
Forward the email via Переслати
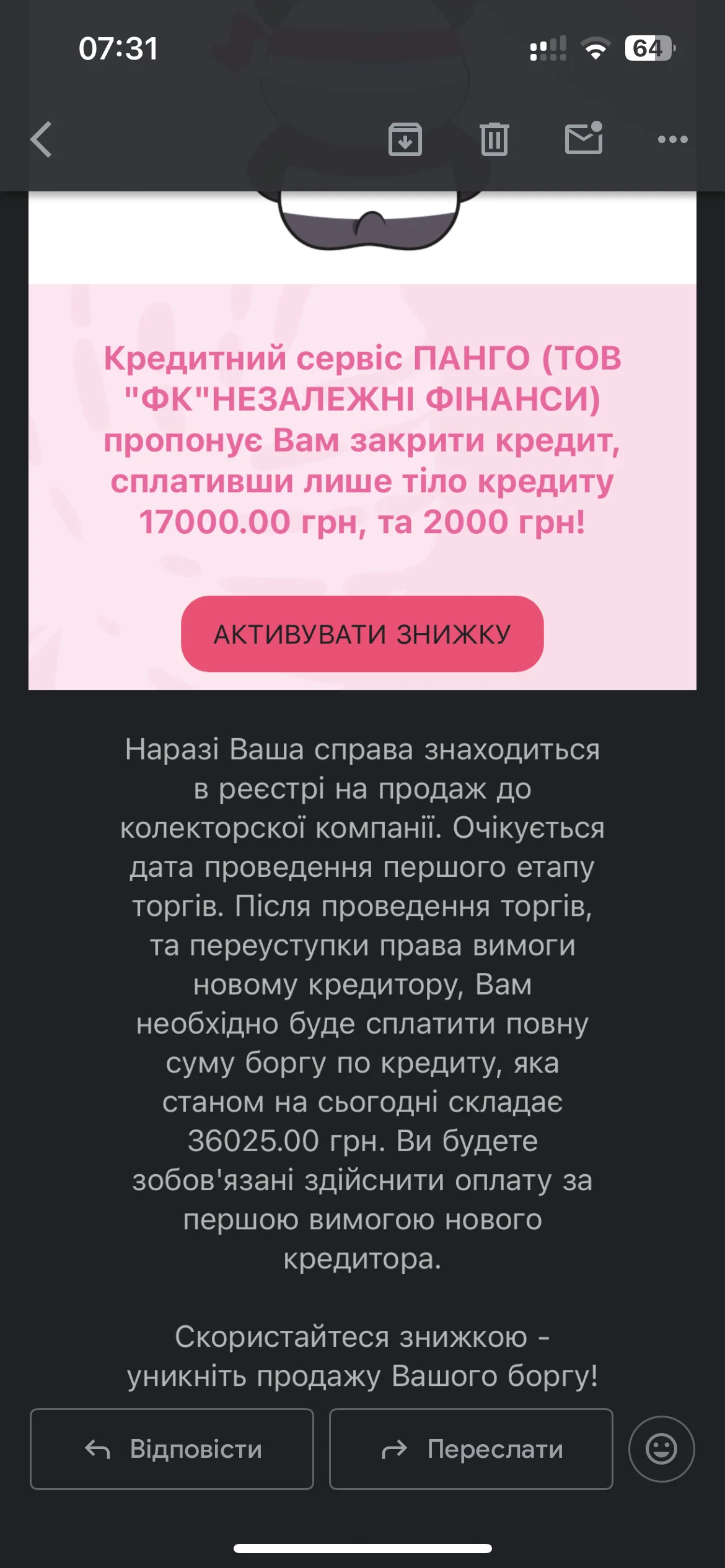point(471,1448)
